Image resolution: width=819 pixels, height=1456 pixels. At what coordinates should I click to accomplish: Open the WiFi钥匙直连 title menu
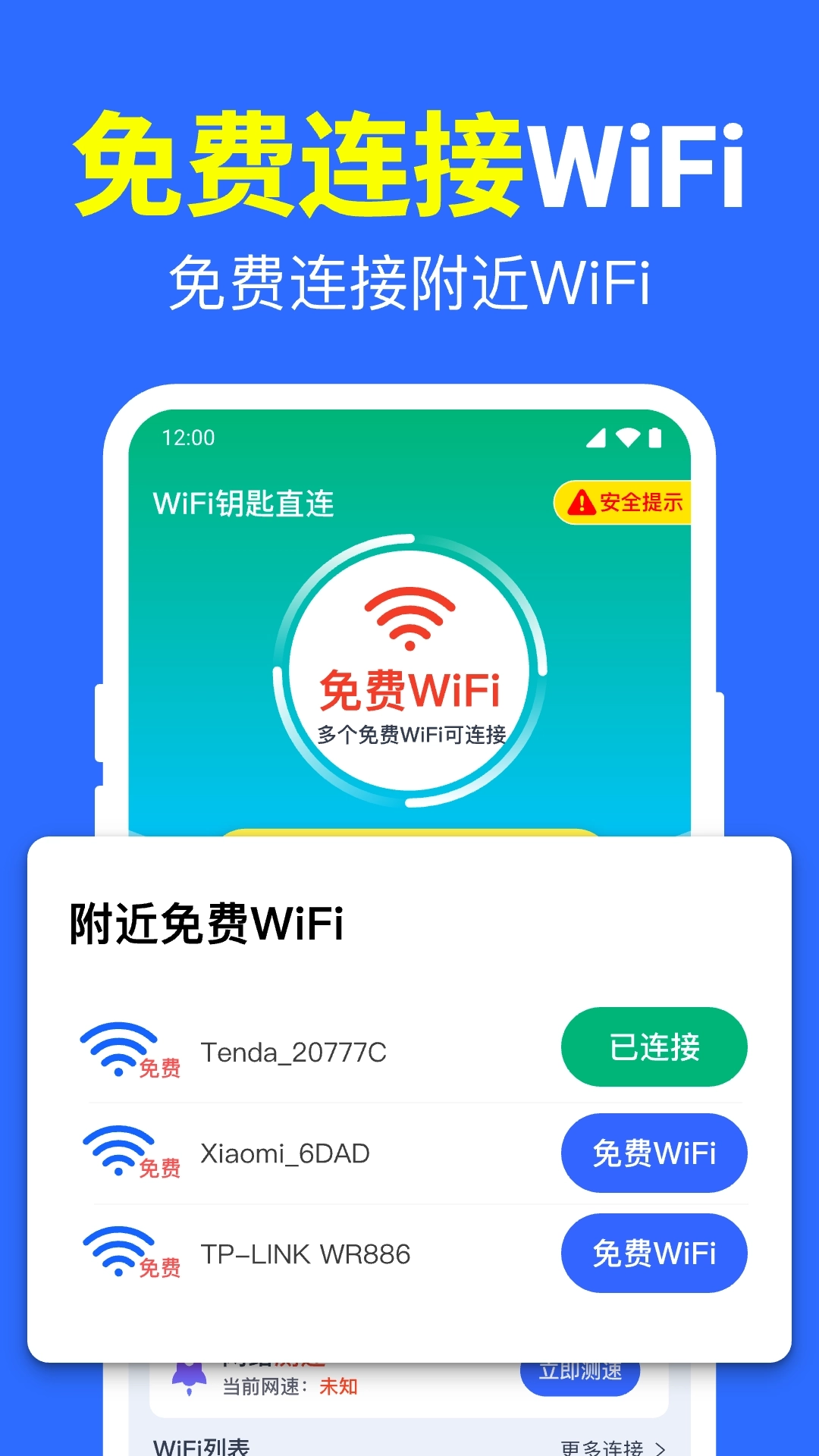click(x=243, y=501)
